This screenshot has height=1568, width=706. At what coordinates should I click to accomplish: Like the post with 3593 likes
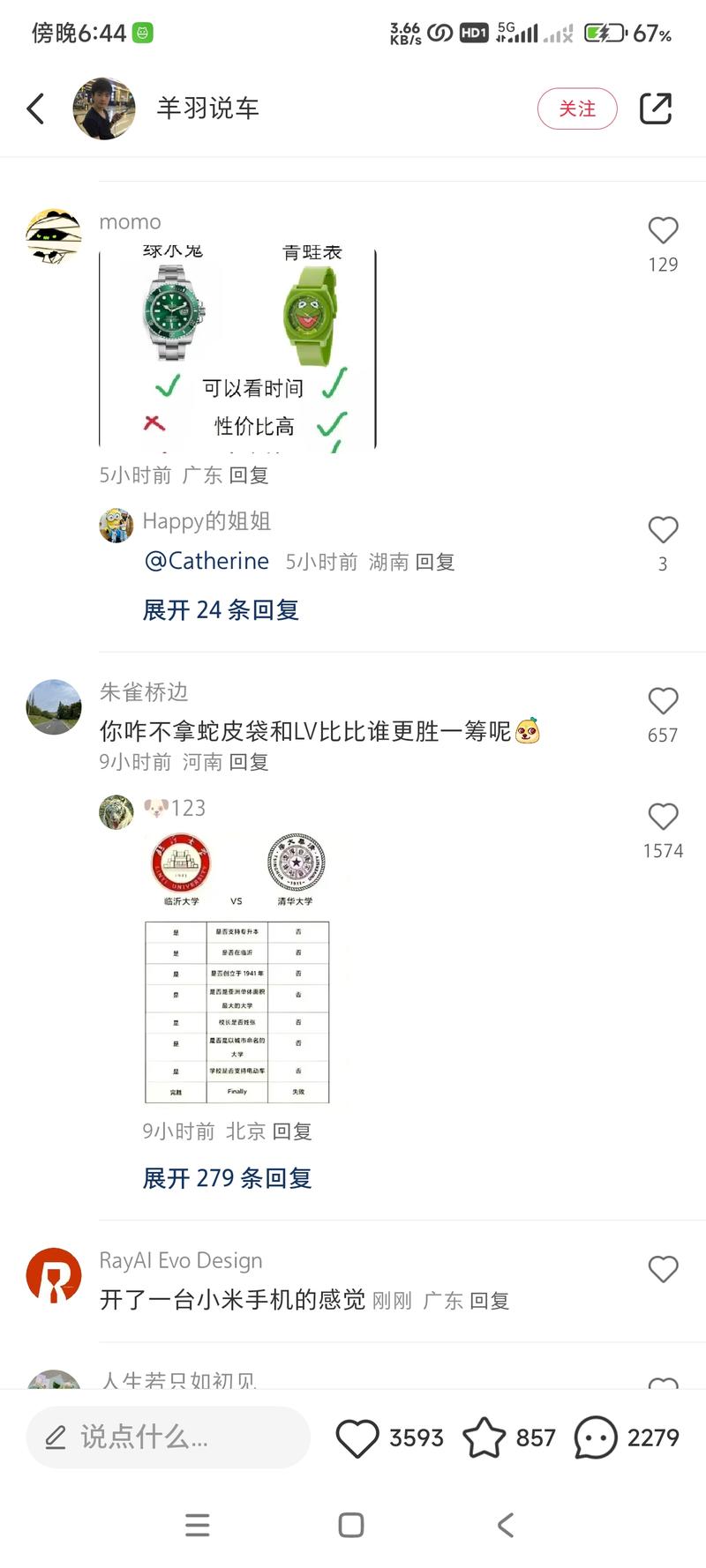click(x=357, y=1437)
